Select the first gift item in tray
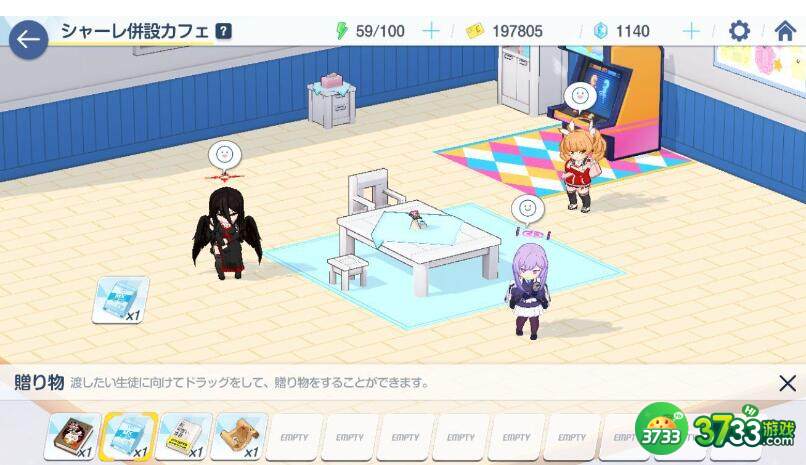This screenshot has height=465, width=806. (72, 437)
